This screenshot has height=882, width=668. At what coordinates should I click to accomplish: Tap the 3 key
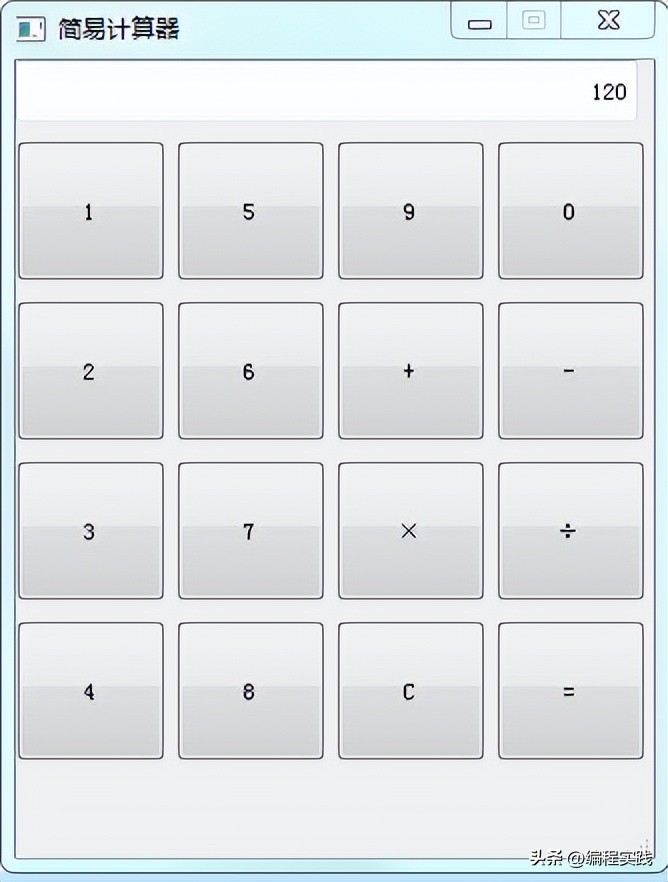coord(90,531)
